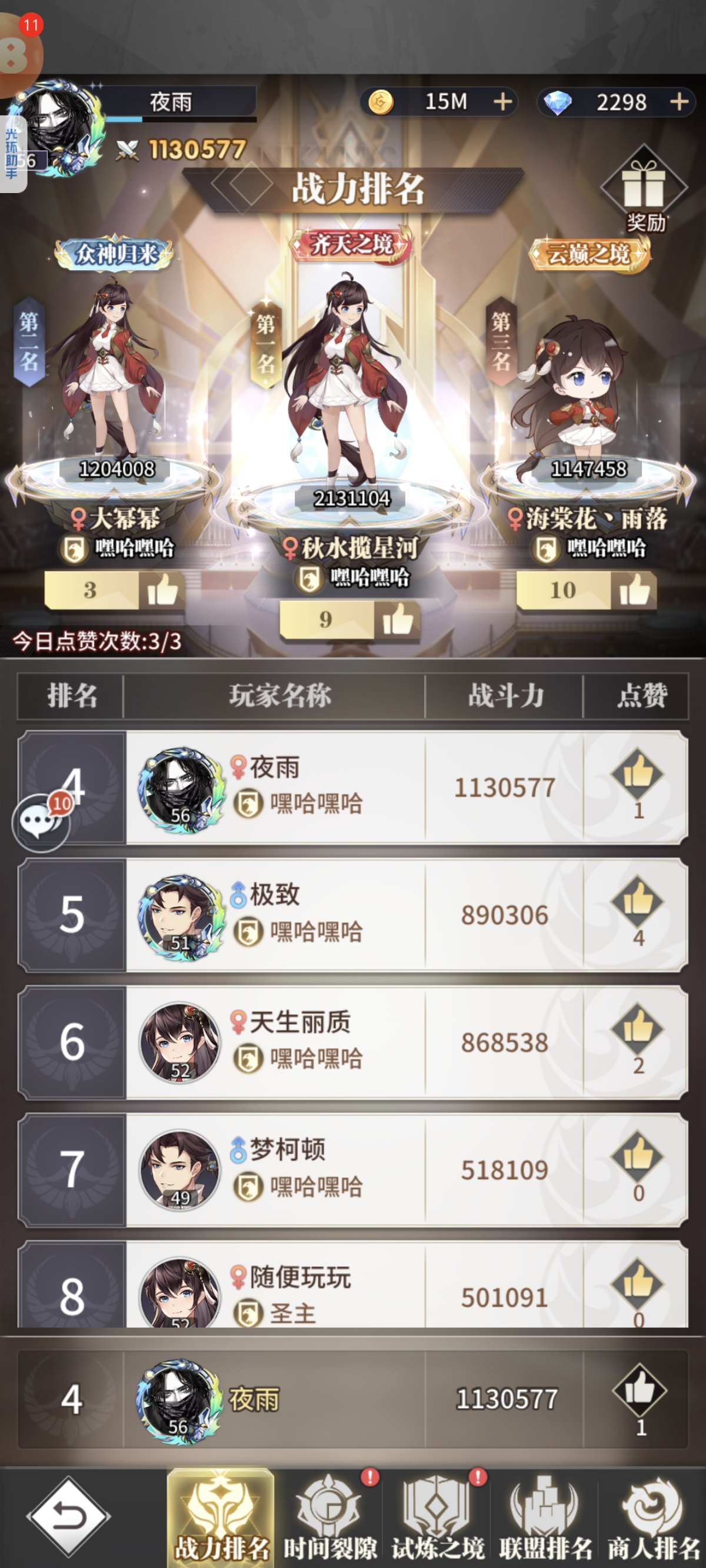Screen dimensions: 706x1568
Task: Like third-place player 海棠花丶雨落
Action: point(634,590)
